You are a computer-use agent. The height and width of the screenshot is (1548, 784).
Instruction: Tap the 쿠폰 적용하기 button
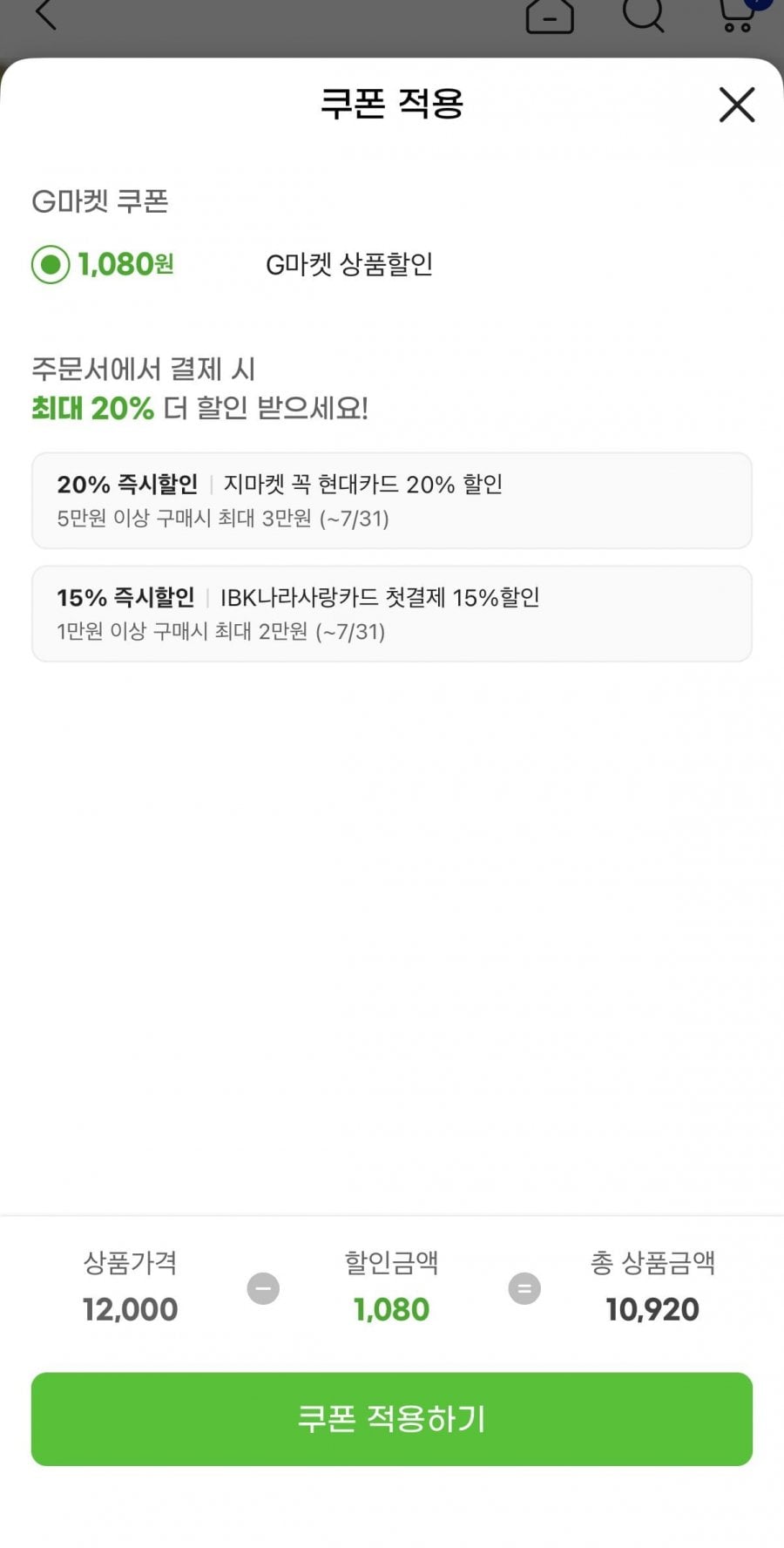tap(392, 1419)
